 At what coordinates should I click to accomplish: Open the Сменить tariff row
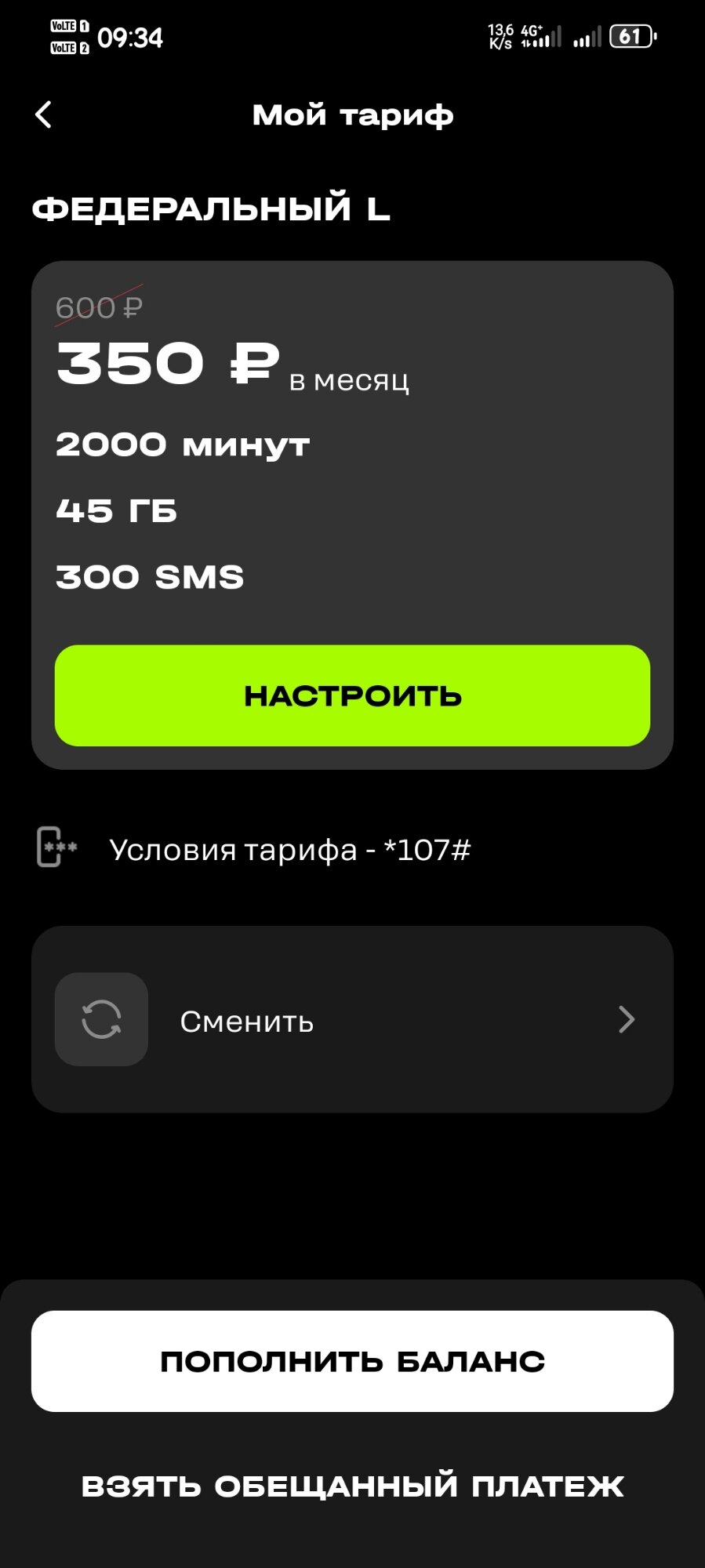(x=352, y=1019)
